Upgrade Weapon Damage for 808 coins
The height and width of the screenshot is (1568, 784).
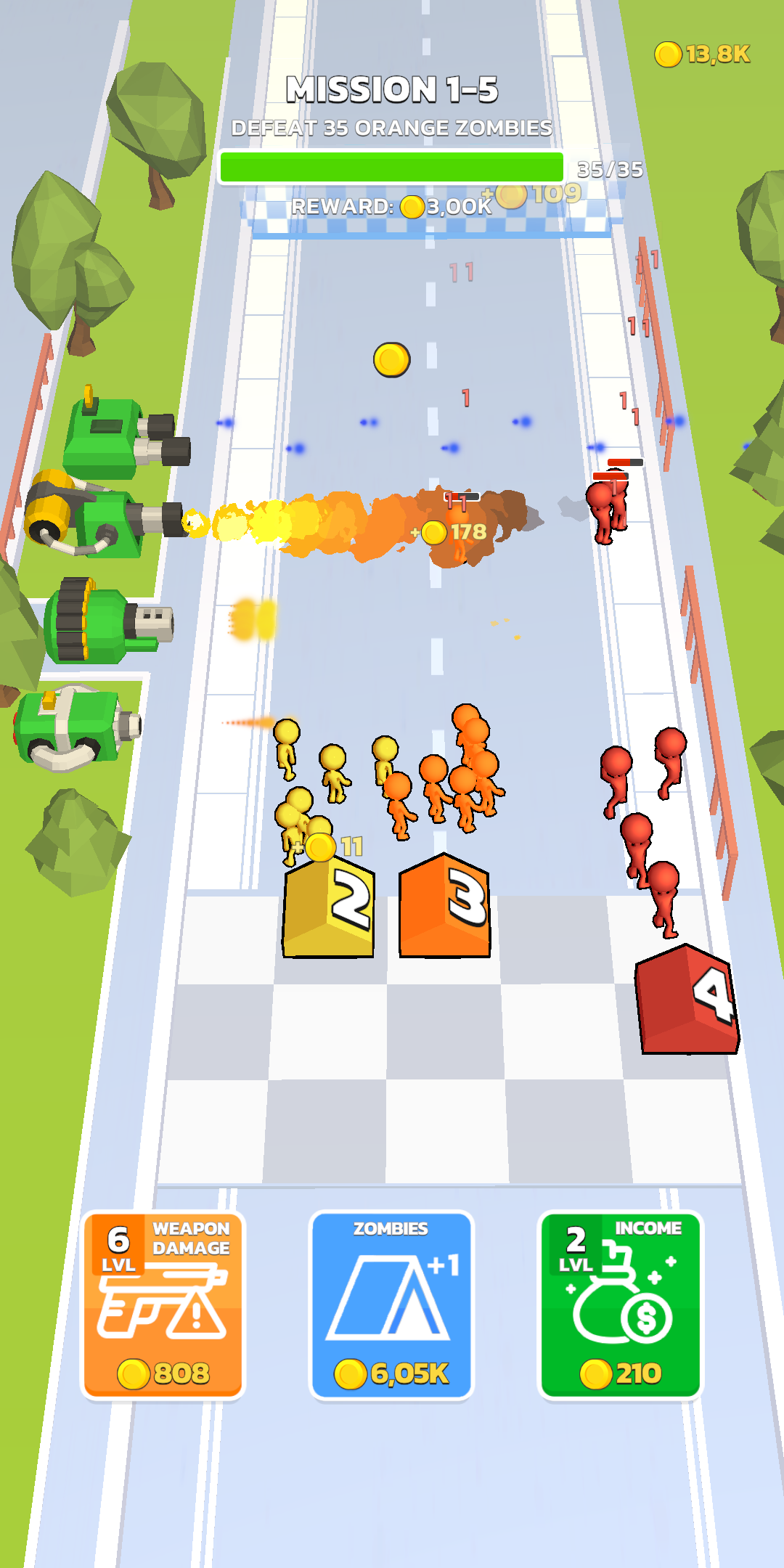point(163,1304)
